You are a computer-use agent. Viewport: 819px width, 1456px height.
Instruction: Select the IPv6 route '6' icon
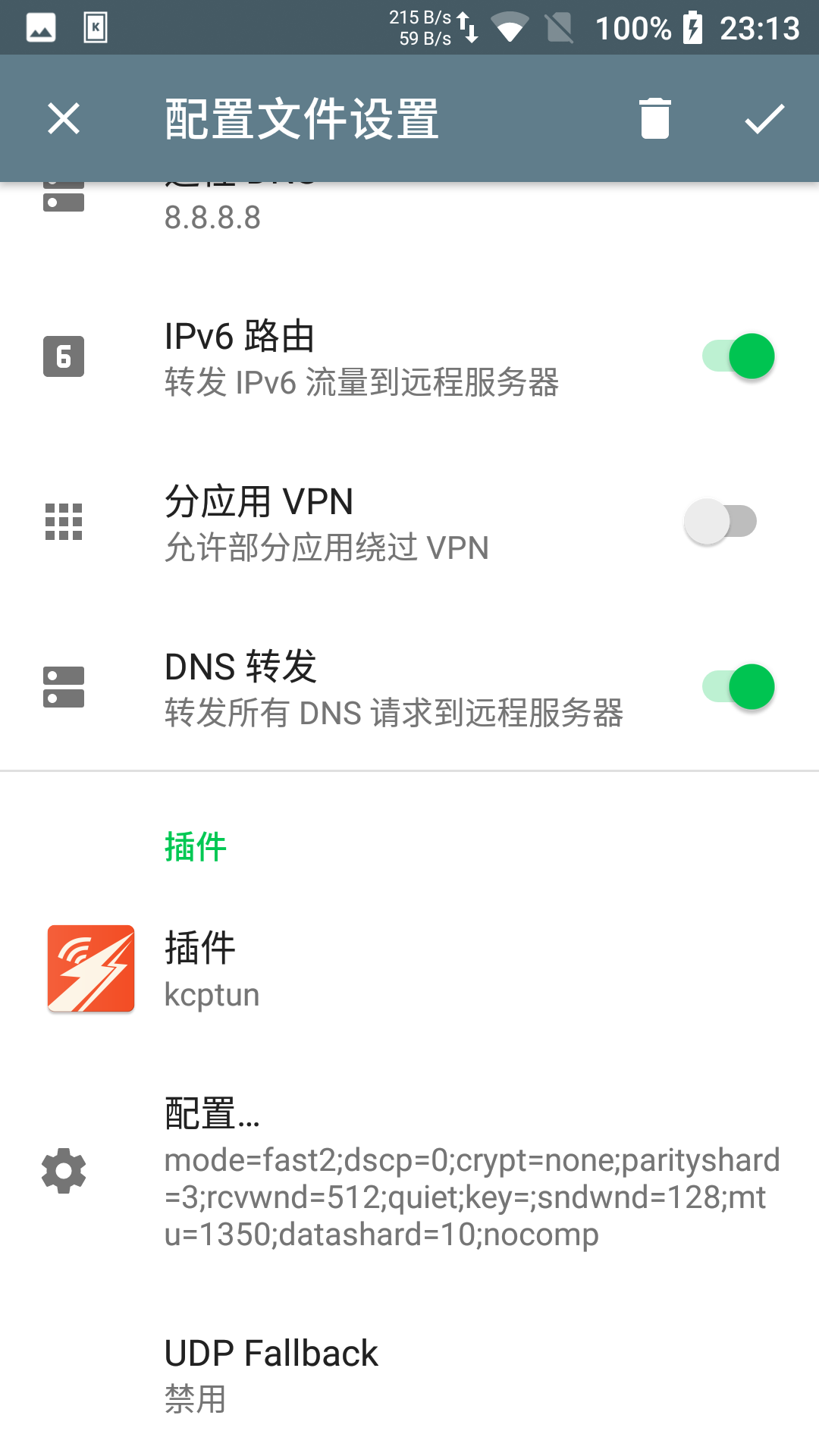[x=63, y=355]
